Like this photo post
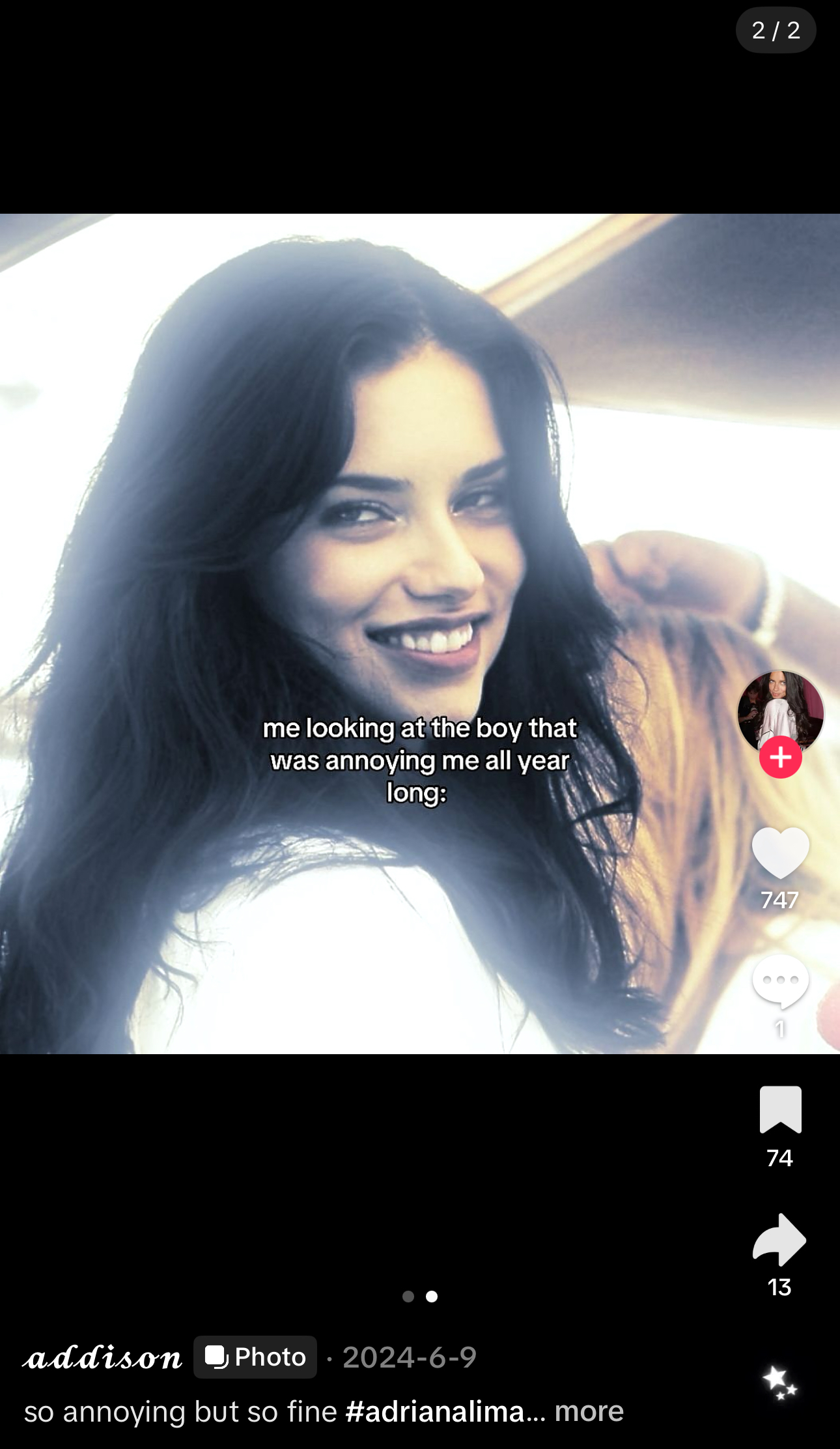Screen dimensions: 840x1449 [x=780, y=852]
